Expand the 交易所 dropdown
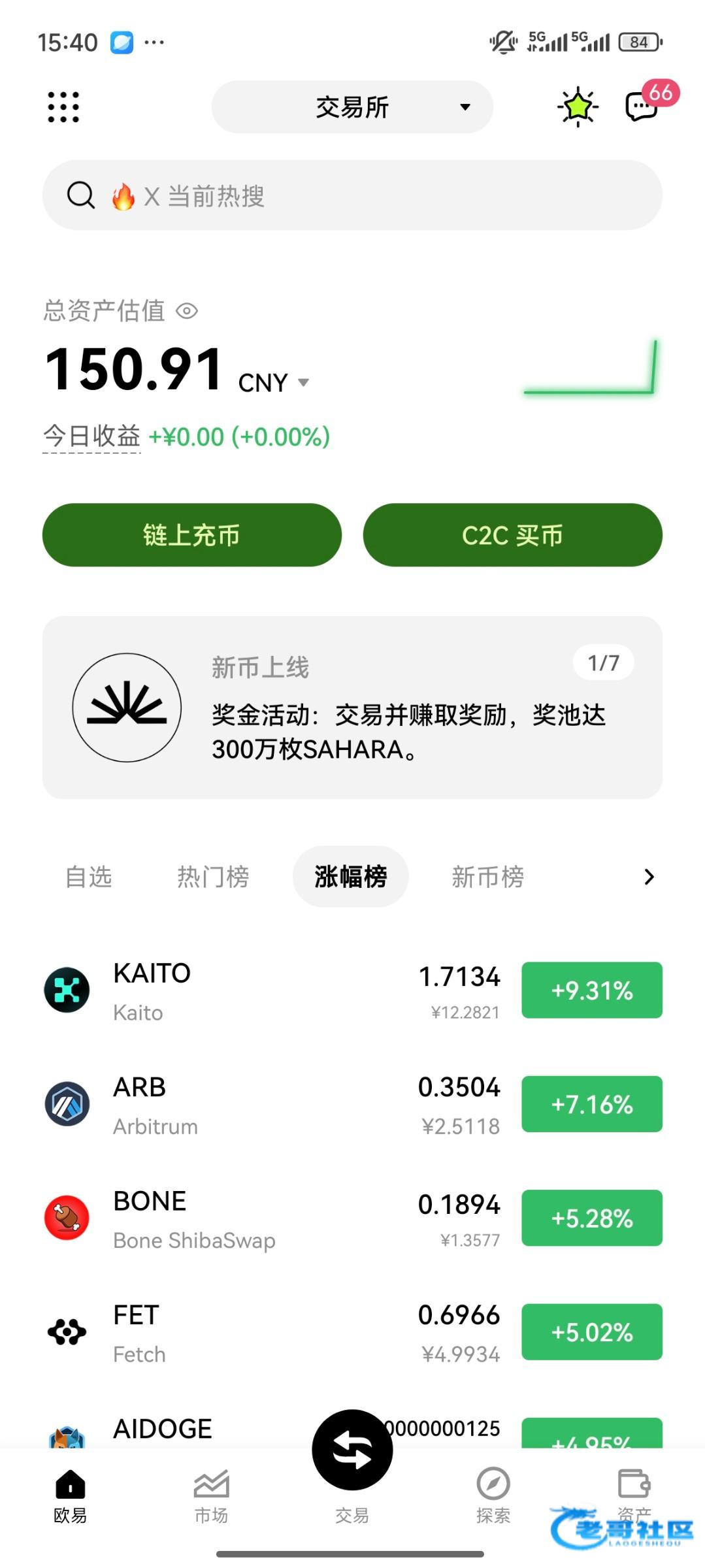The width and height of the screenshot is (705, 1568). point(352,107)
